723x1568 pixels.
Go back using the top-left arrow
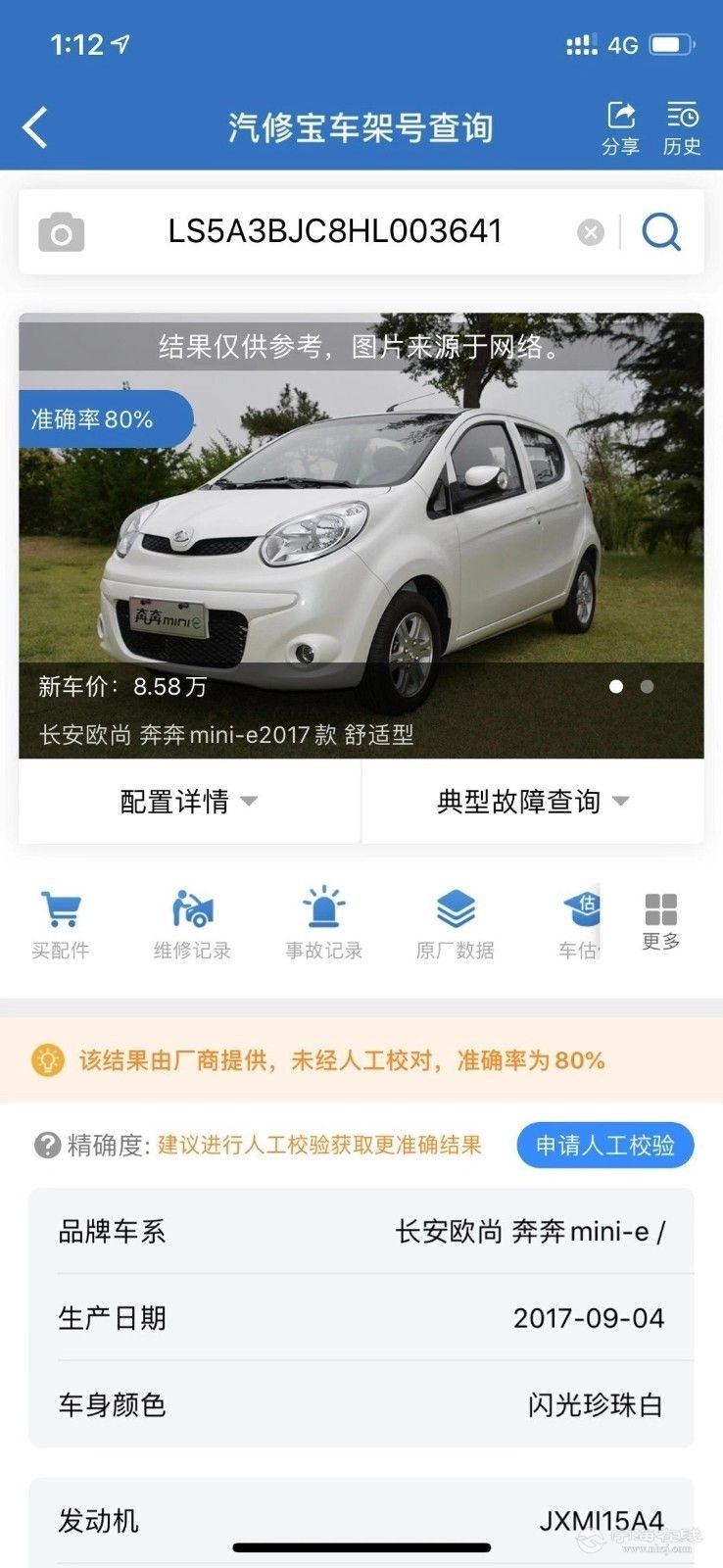(x=35, y=127)
